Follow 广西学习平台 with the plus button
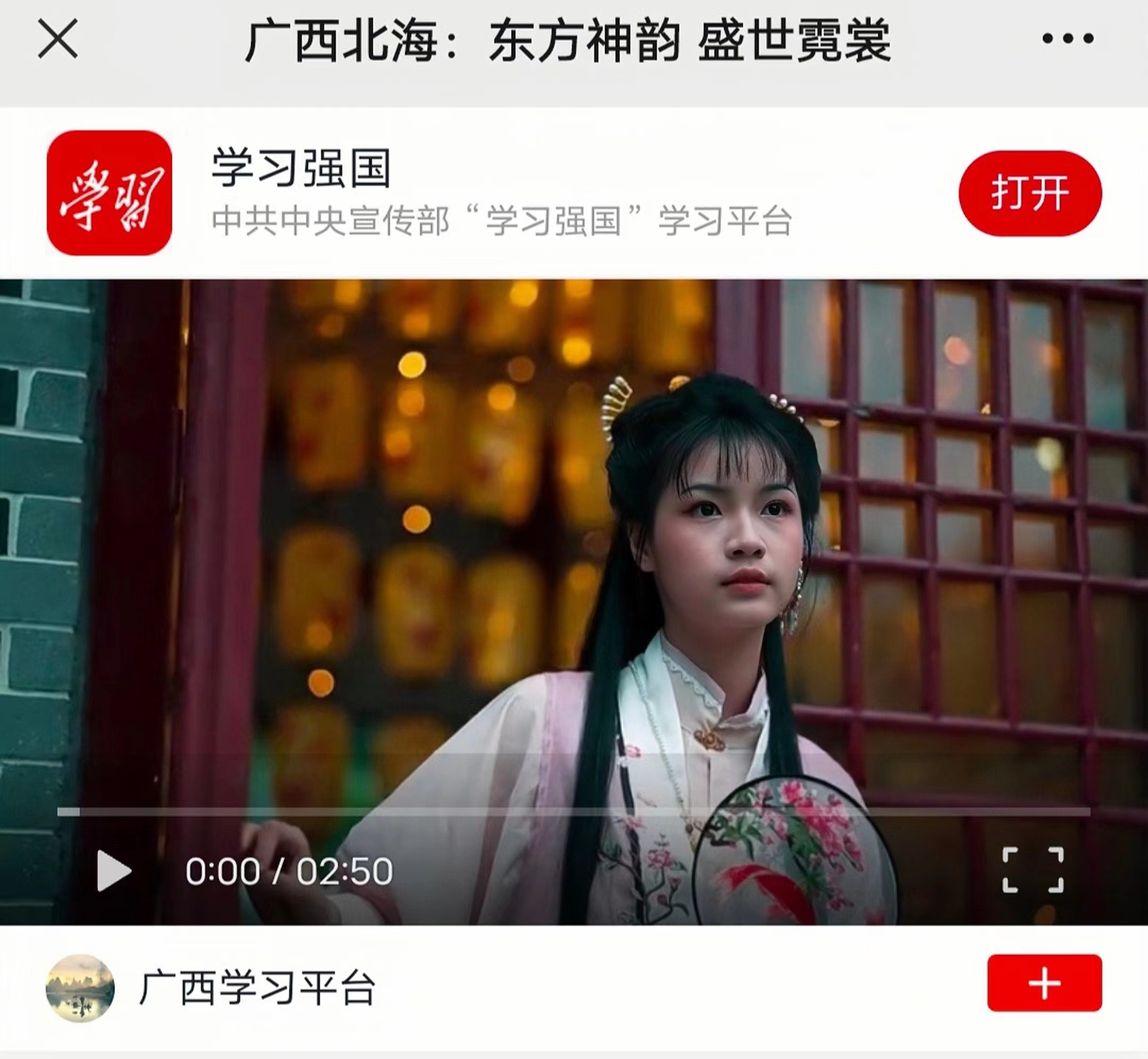The image size is (1148, 1059). pyautogui.click(x=1044, y=984)
